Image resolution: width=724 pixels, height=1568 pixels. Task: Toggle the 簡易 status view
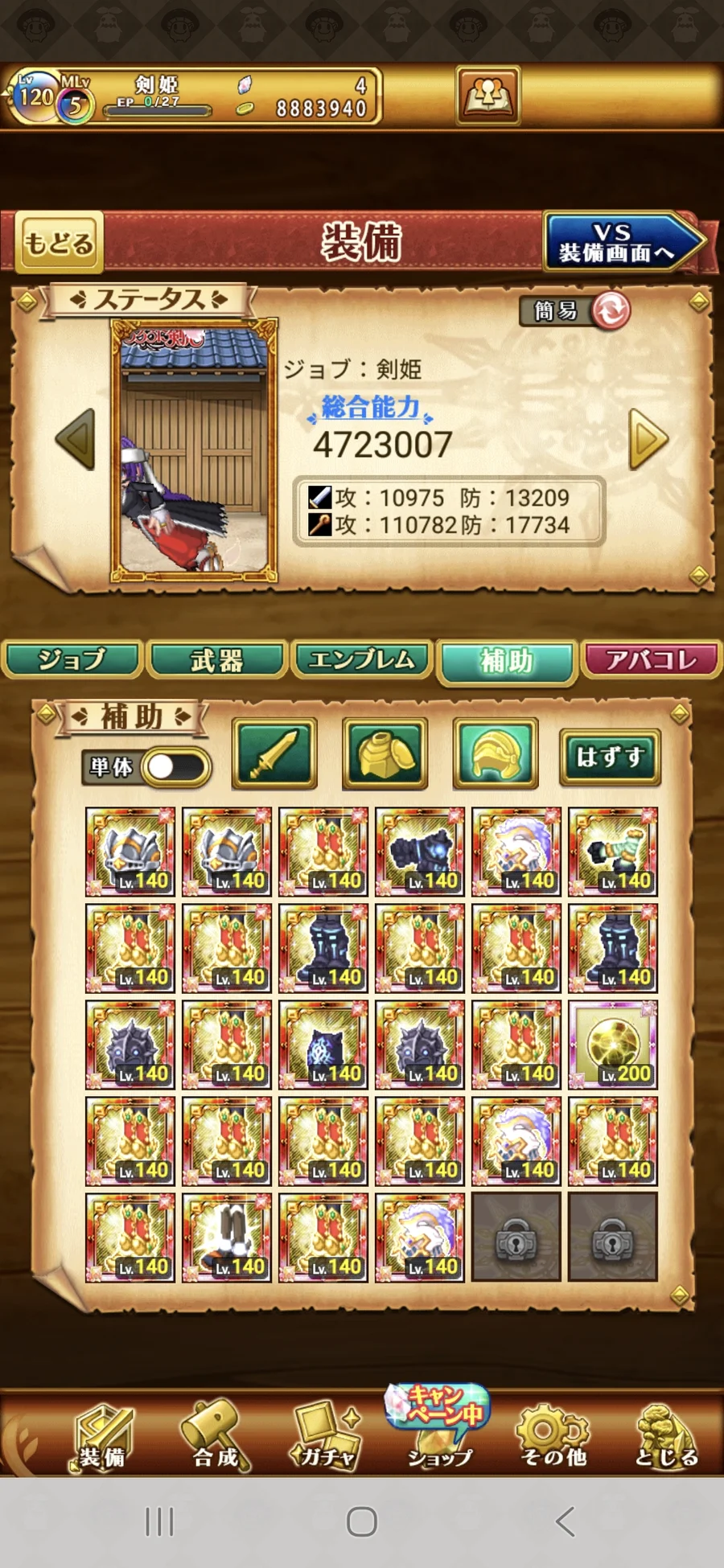(x=611, y=310)
